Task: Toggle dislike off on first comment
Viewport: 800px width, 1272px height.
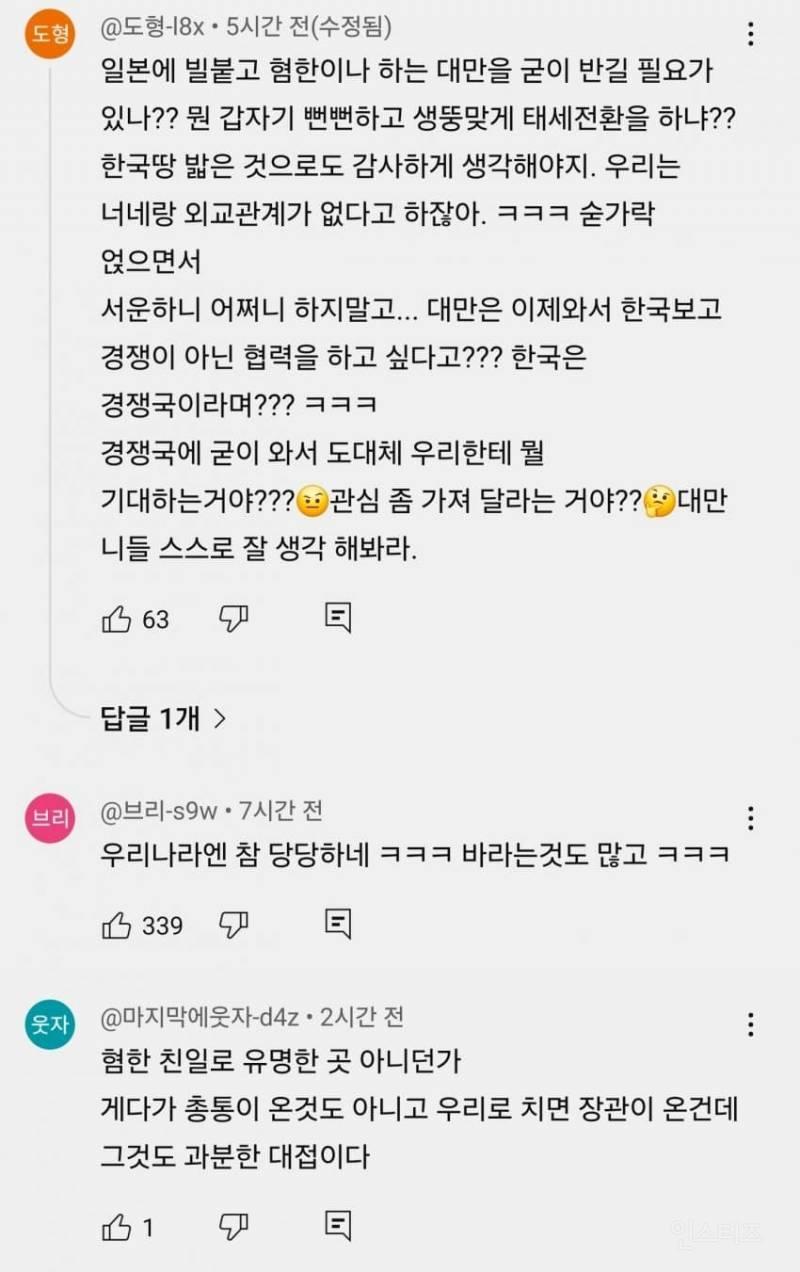Action: 233,618
